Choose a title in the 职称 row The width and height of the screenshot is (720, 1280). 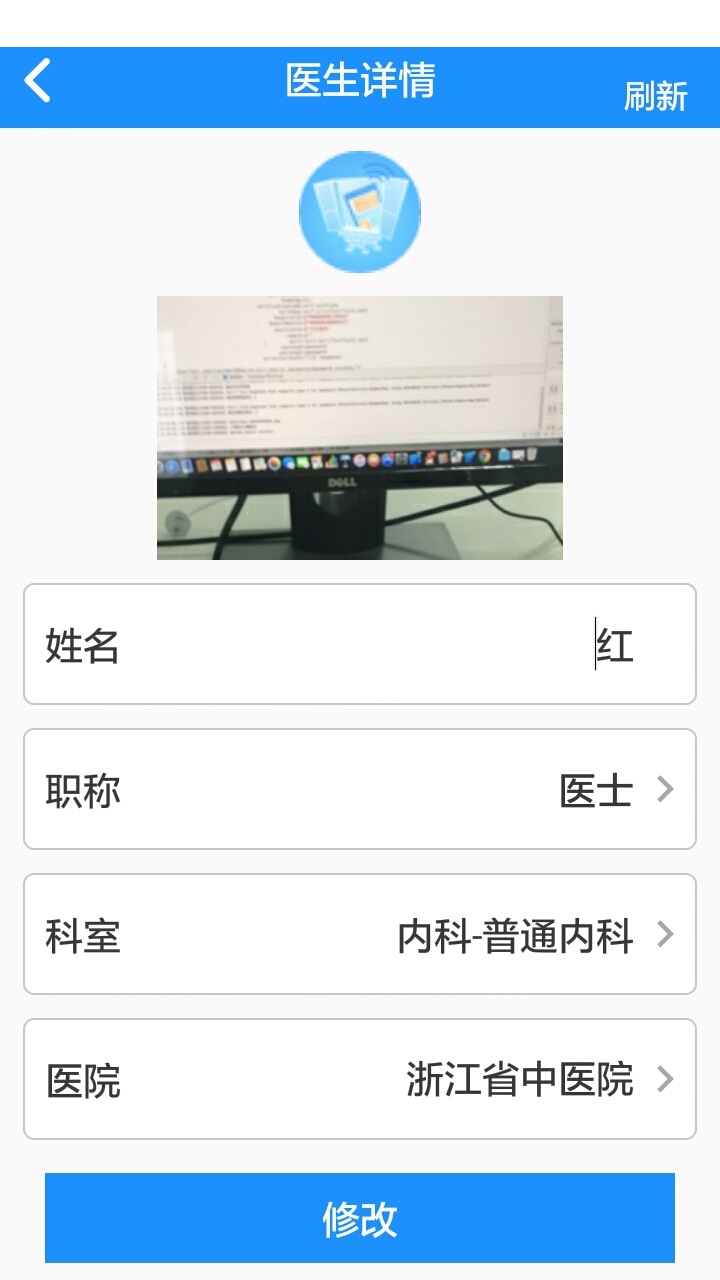360,790
